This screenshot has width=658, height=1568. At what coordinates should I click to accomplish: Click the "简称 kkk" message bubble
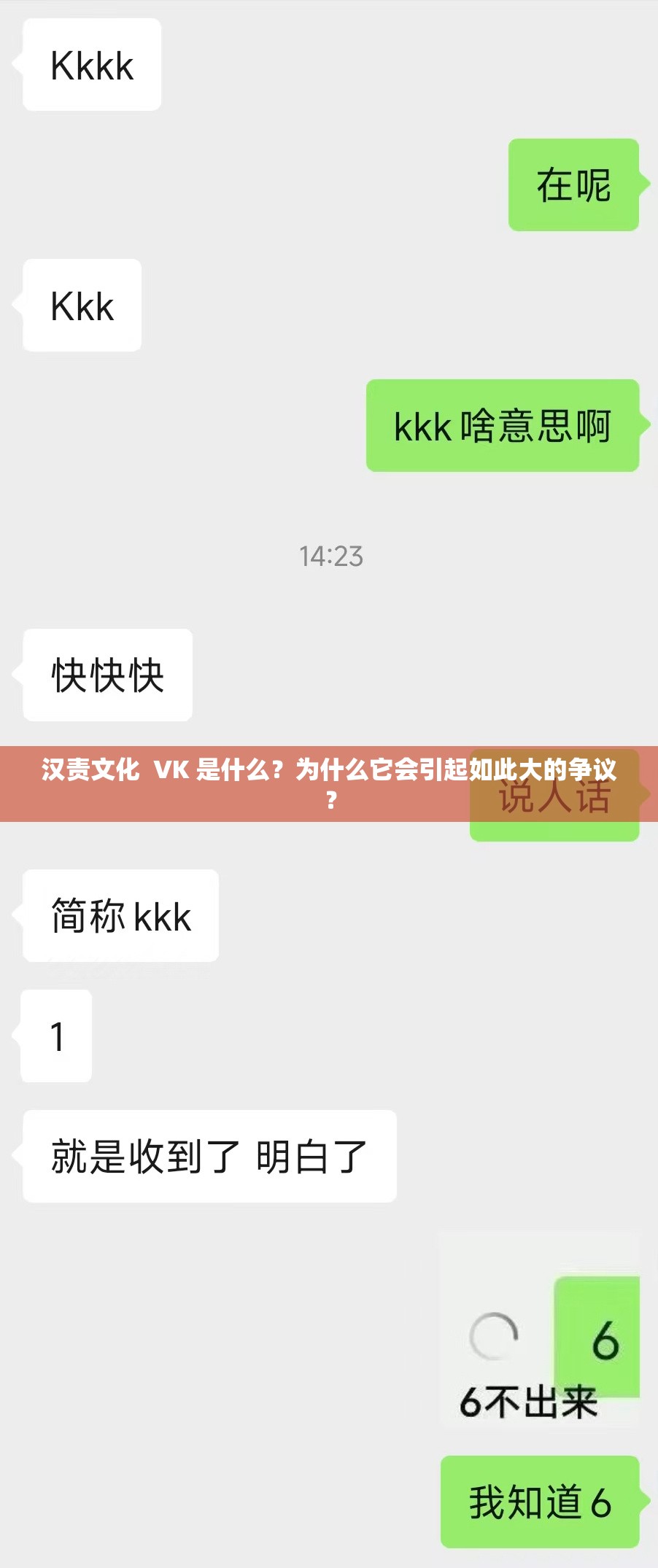pos(121,915)
